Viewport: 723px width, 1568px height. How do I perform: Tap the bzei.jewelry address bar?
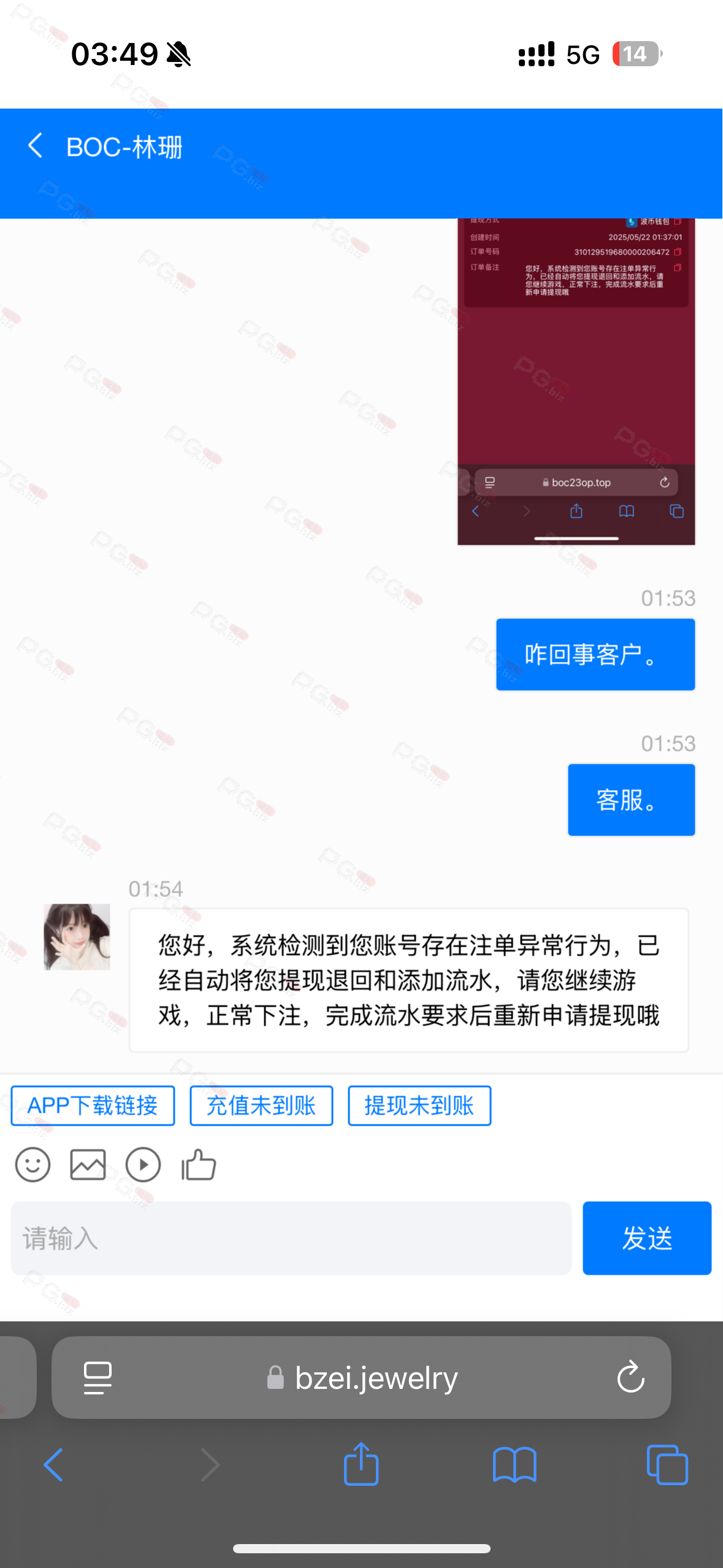coord(362,1377)
